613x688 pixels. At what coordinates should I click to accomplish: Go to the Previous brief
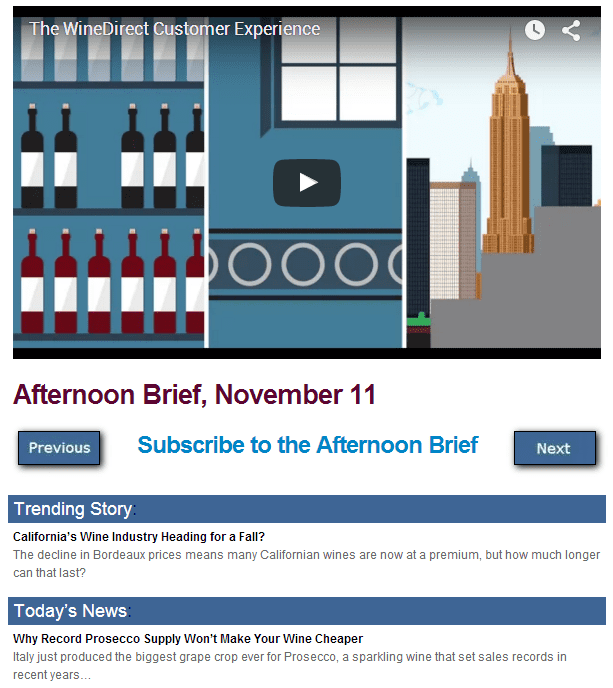(60, 448)
